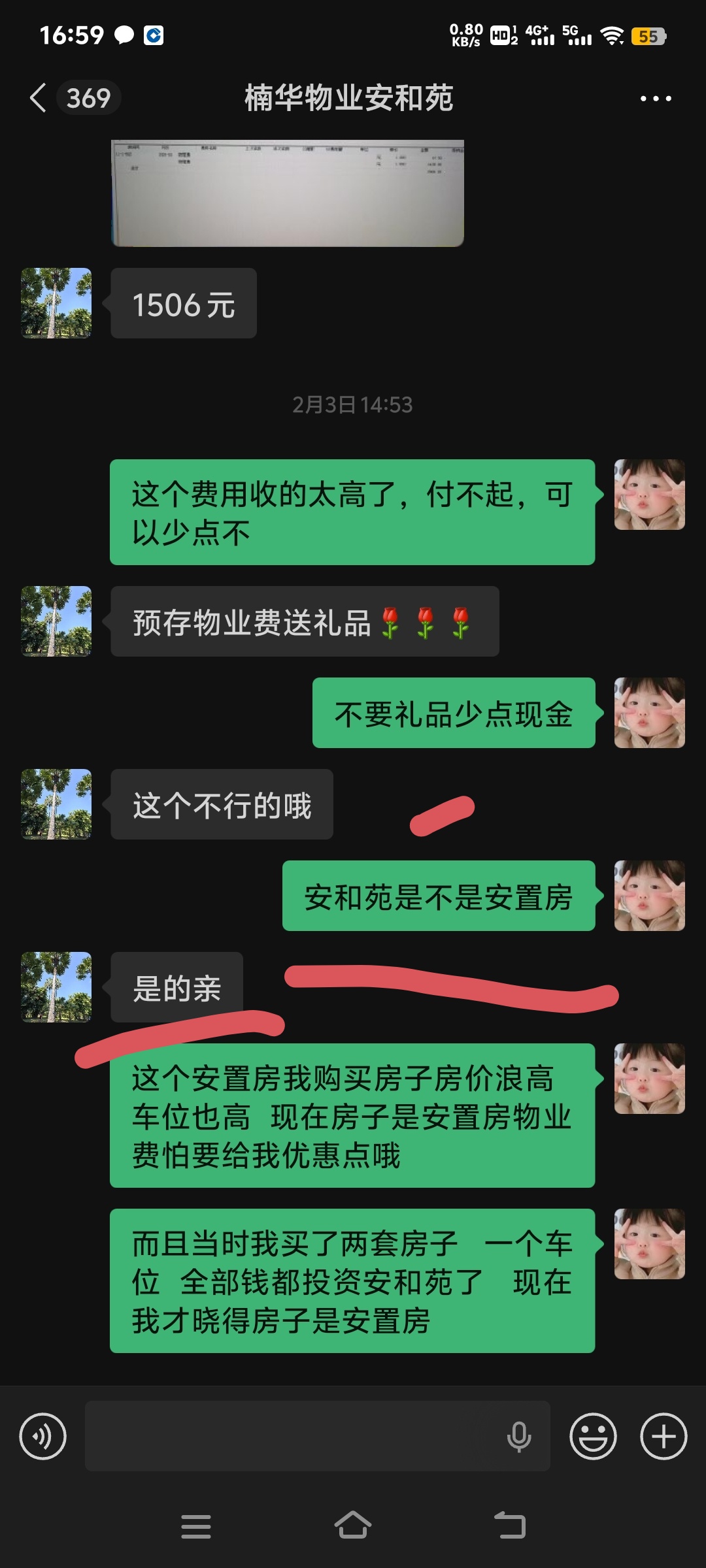Open the plus attachments menu
This screenshot has width=706, height=1568.
(x=664, y=1436)
